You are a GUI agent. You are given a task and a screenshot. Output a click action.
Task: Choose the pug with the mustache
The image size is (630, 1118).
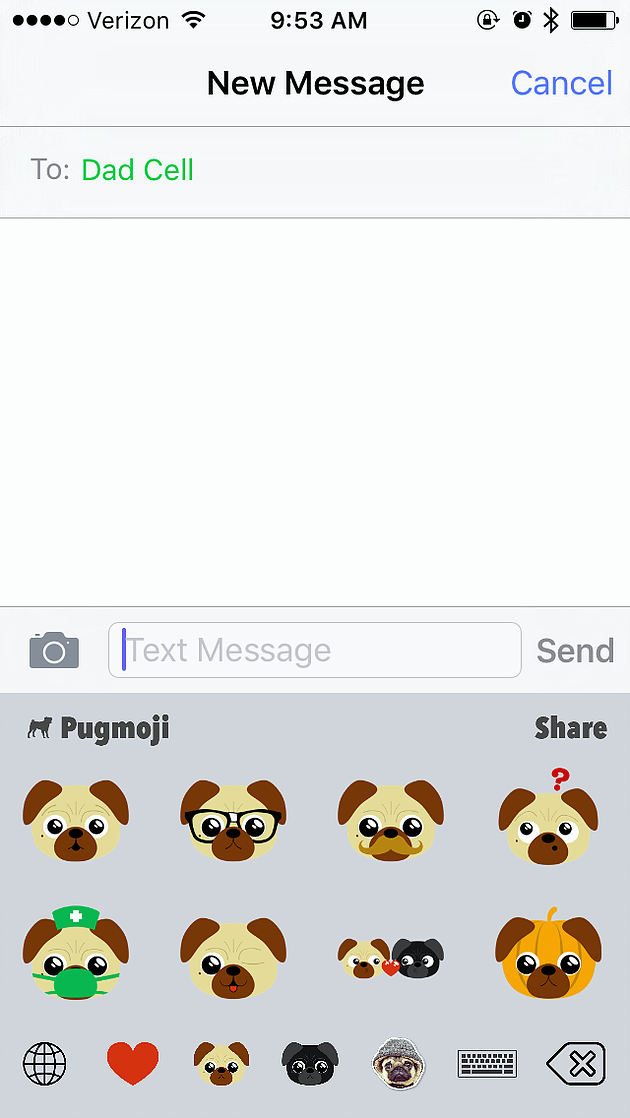[x=391, y=820]
